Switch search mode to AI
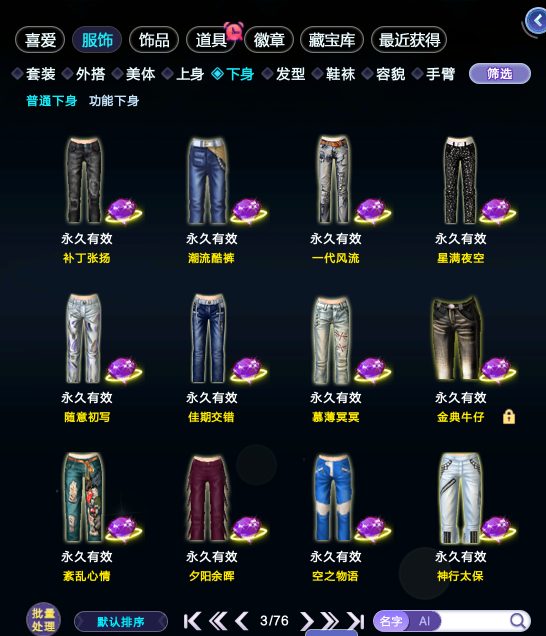This screenshot has height=636, width=546. point(424,621)
